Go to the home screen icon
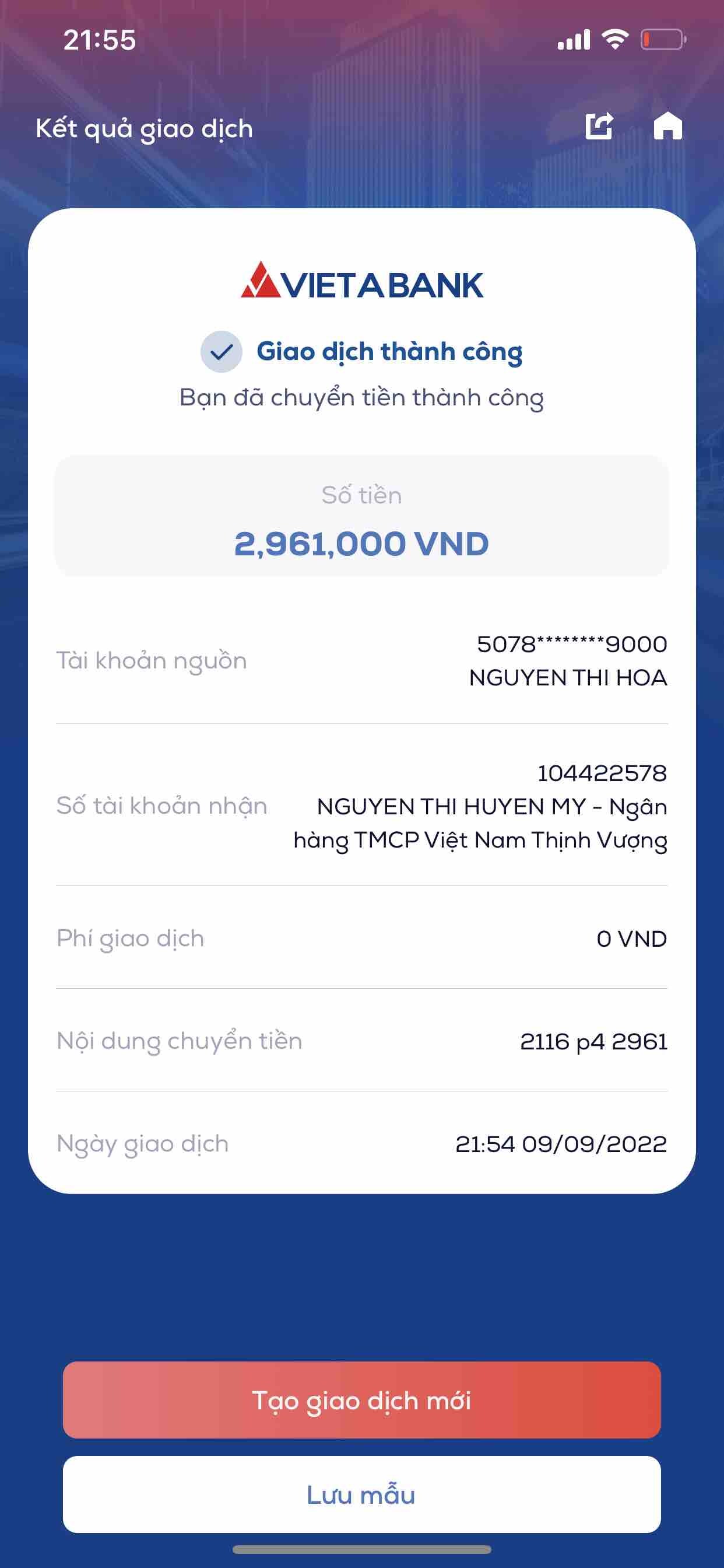The width and height of the screenshot is (724, 1568). 667,127
